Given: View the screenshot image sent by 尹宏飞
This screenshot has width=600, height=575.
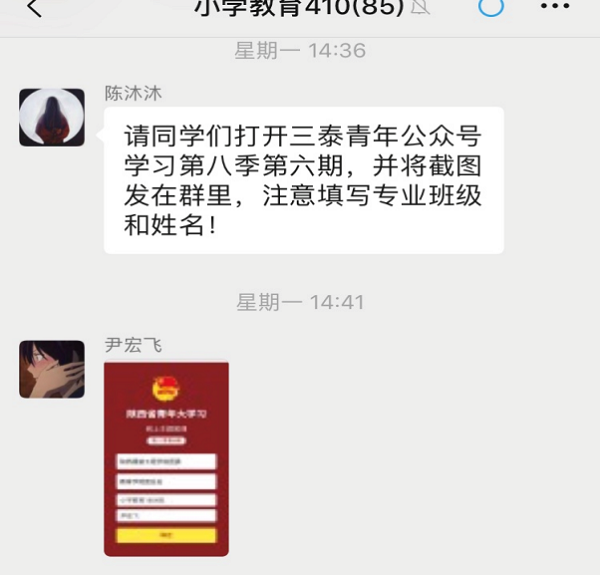Looking at the screenshot, I should 166,458.
